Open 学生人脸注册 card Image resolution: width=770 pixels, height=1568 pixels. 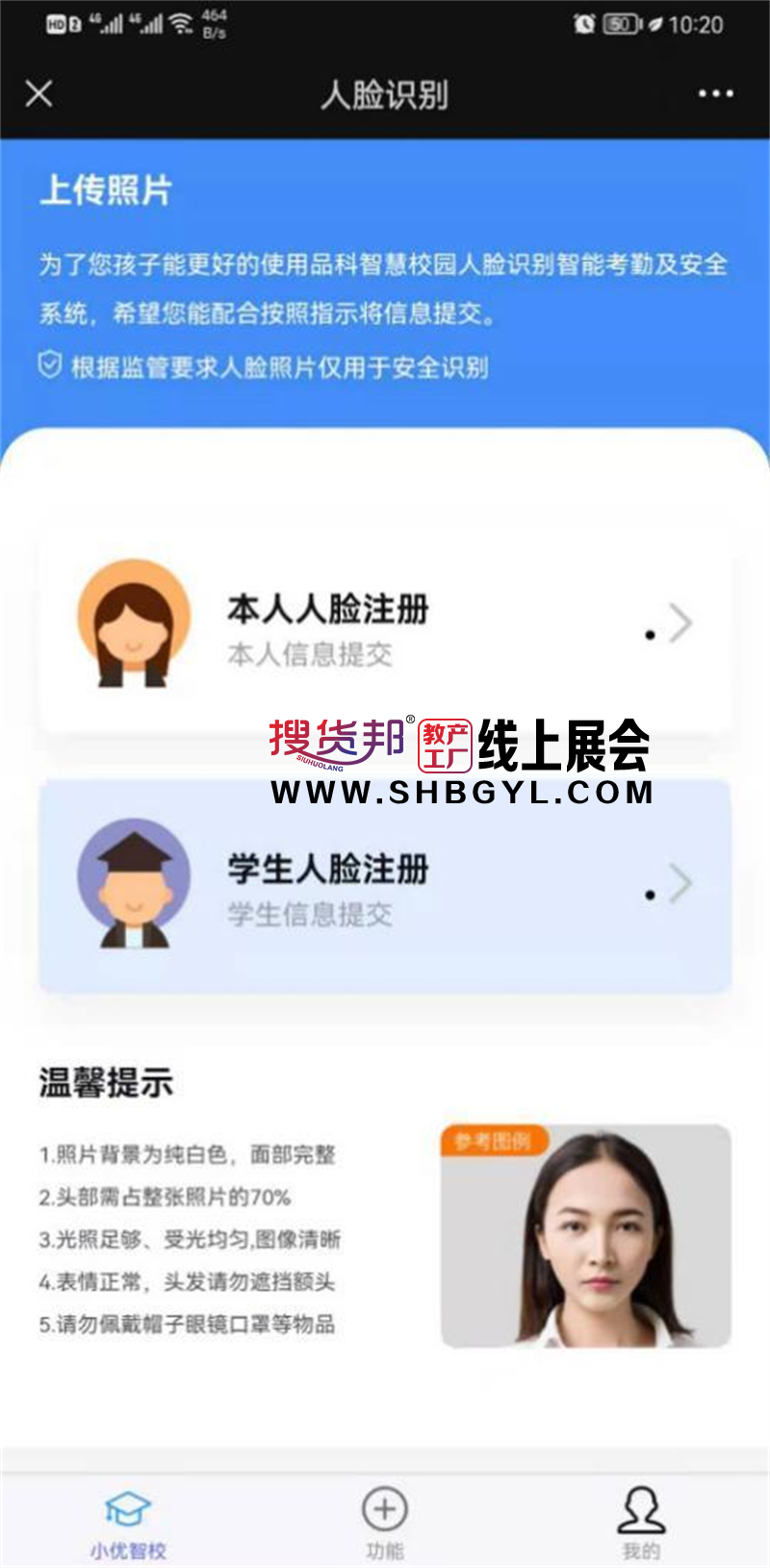tap(385, 887)
